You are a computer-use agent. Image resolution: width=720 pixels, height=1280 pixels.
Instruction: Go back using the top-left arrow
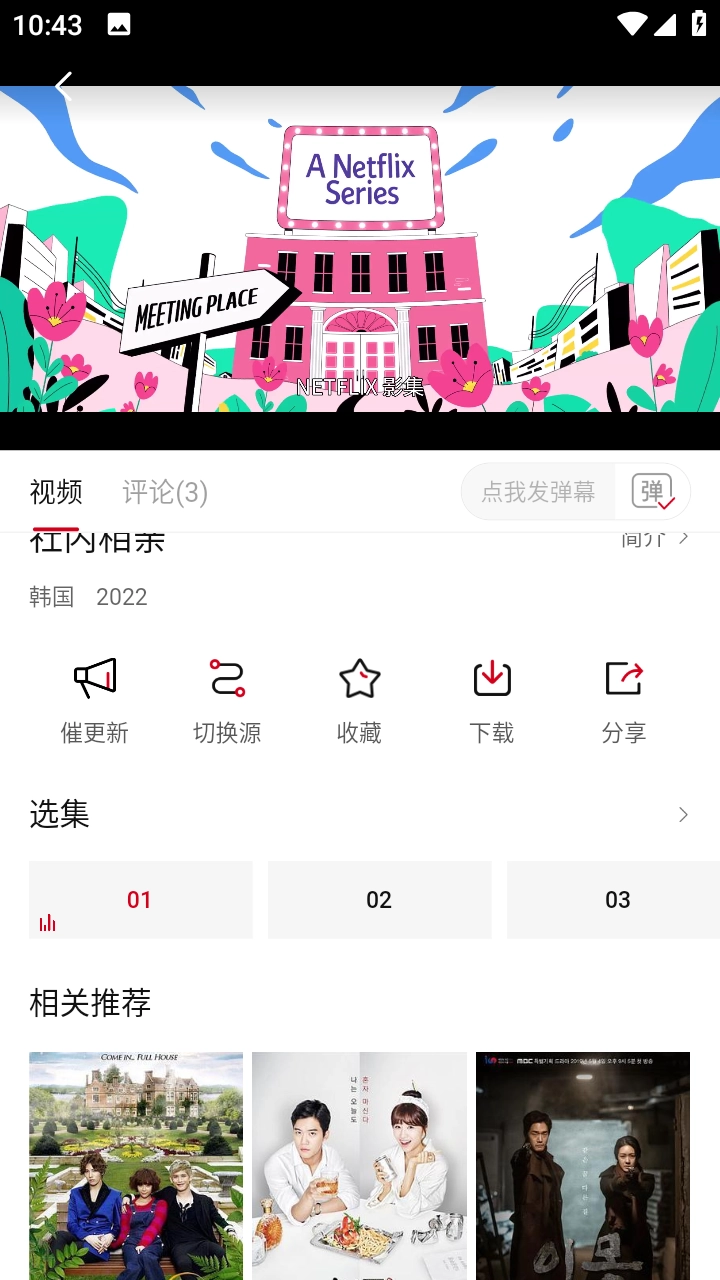click(x=64, y=86)
